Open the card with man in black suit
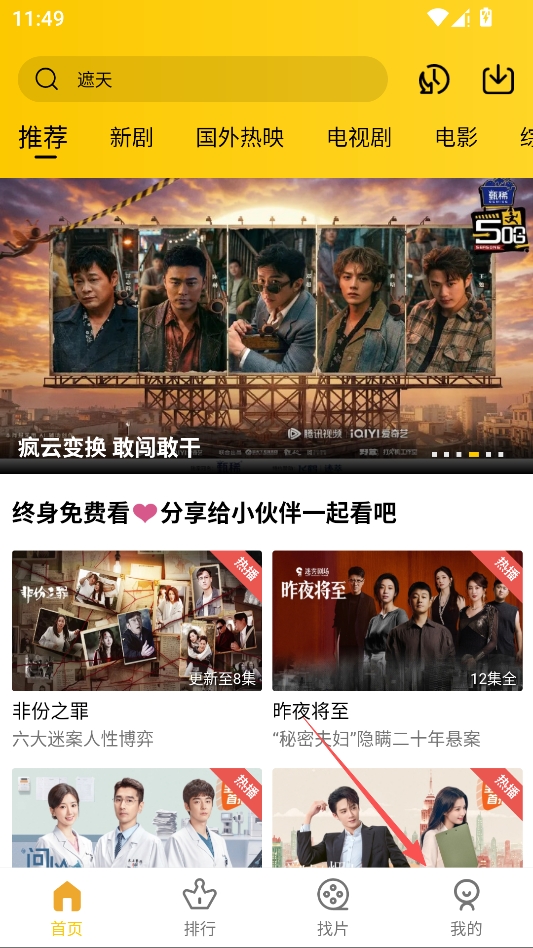533x948 pixels. (398, 818)
